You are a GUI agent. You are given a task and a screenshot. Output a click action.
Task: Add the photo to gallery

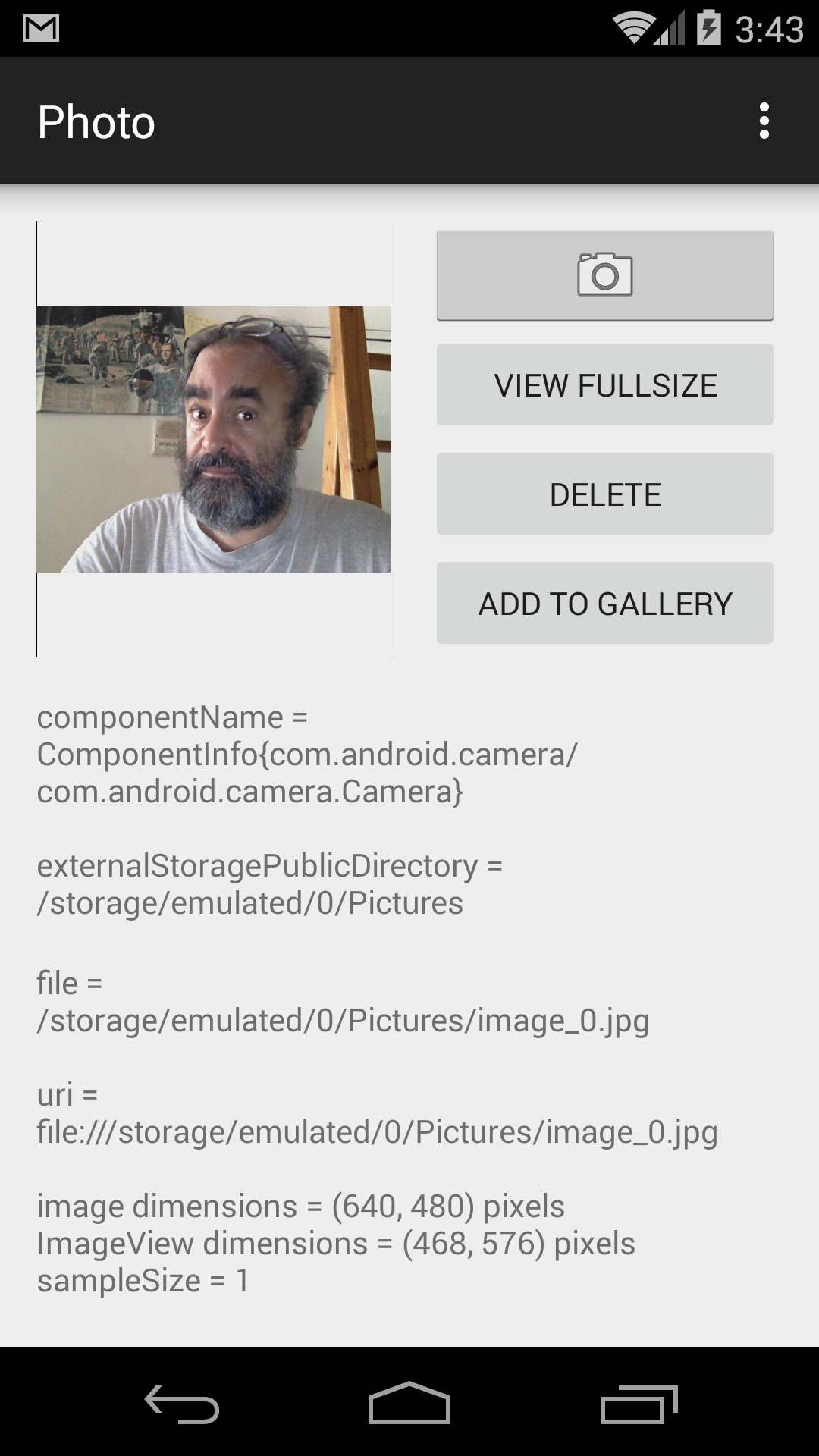click(604, 603)
